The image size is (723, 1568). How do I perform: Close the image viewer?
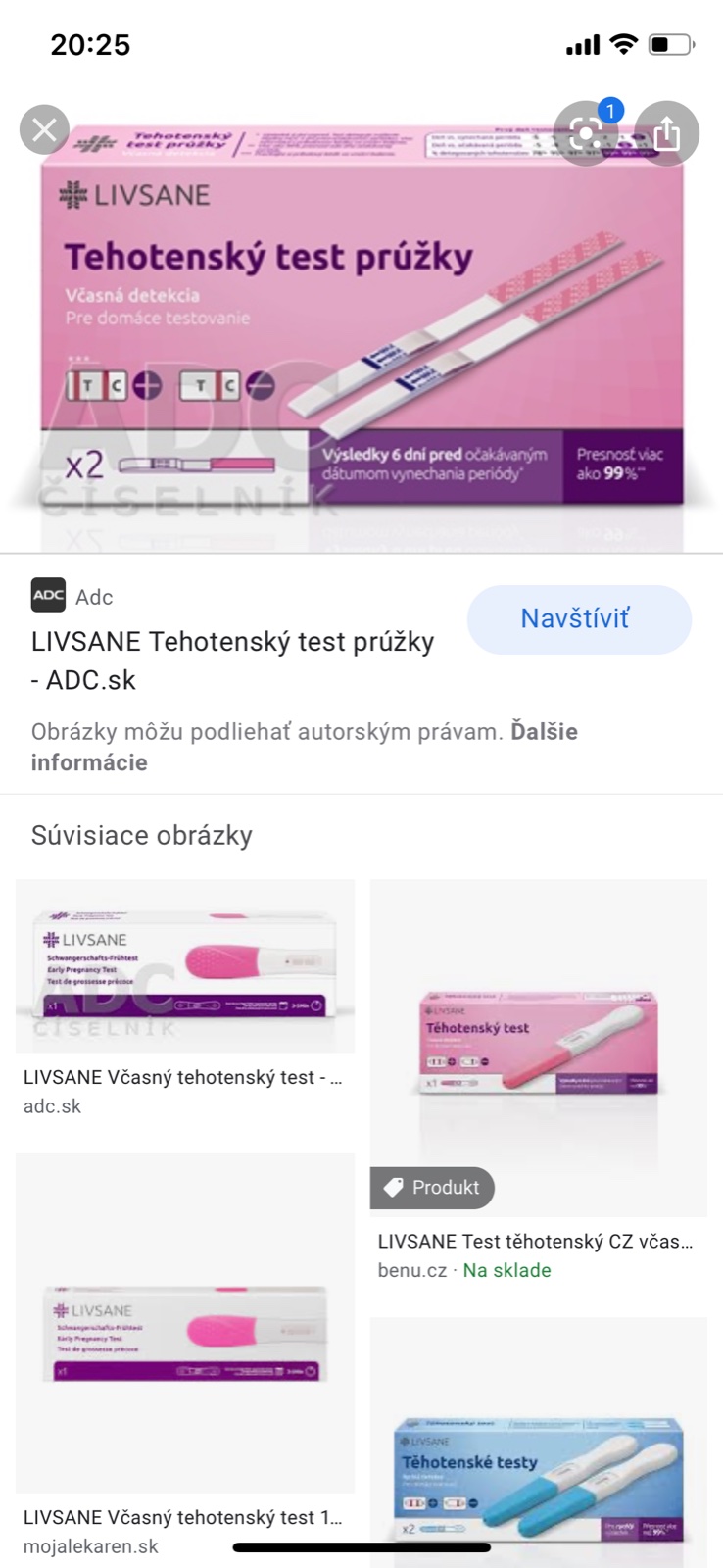pos(44,129)
